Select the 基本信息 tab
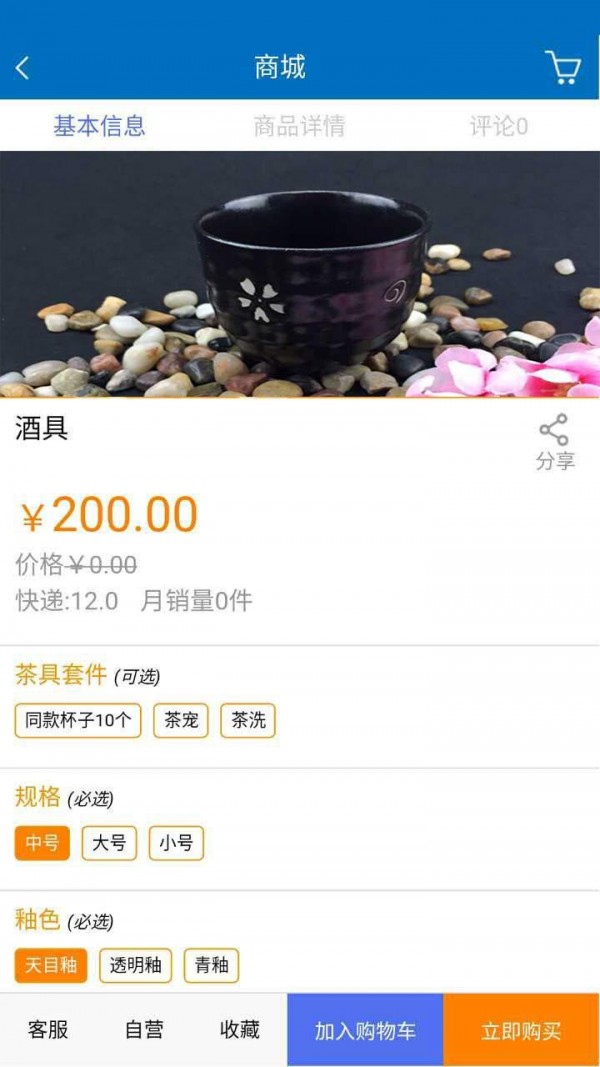 pos(99,126)
